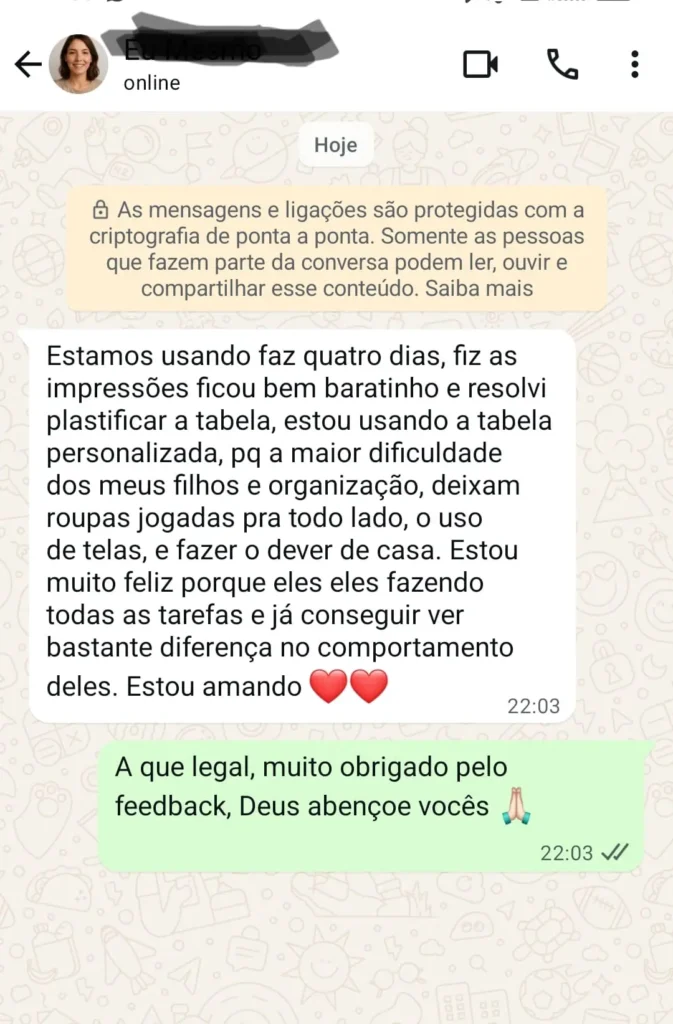Start a voice call with this contact

click(562, 65)
